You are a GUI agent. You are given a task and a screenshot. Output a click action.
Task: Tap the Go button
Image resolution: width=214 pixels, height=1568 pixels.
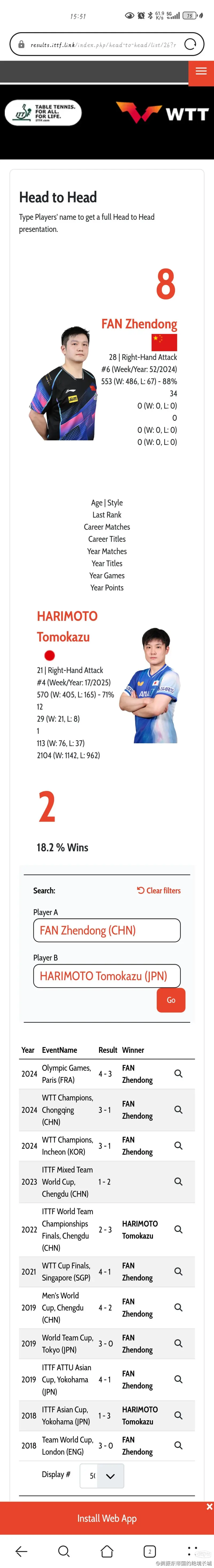171,999
